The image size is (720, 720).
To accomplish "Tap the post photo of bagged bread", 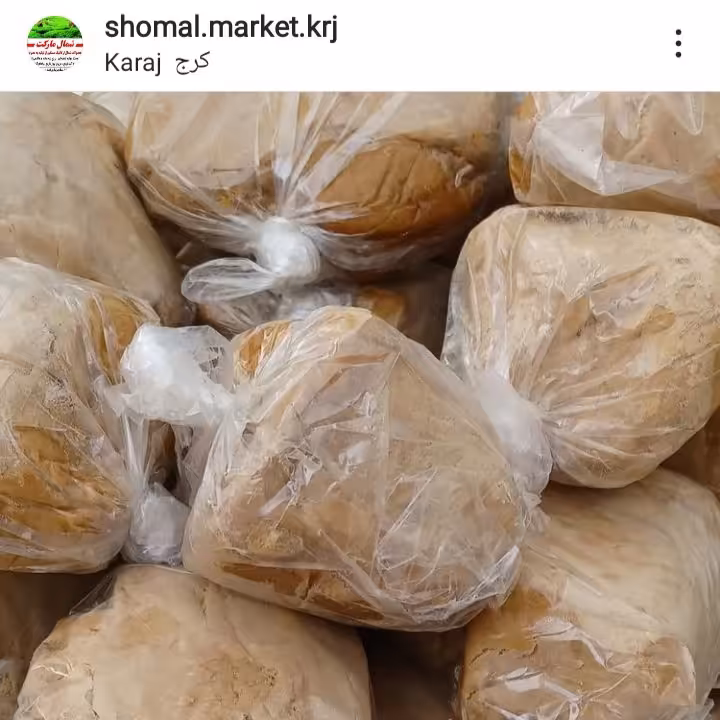I will 360,405.
